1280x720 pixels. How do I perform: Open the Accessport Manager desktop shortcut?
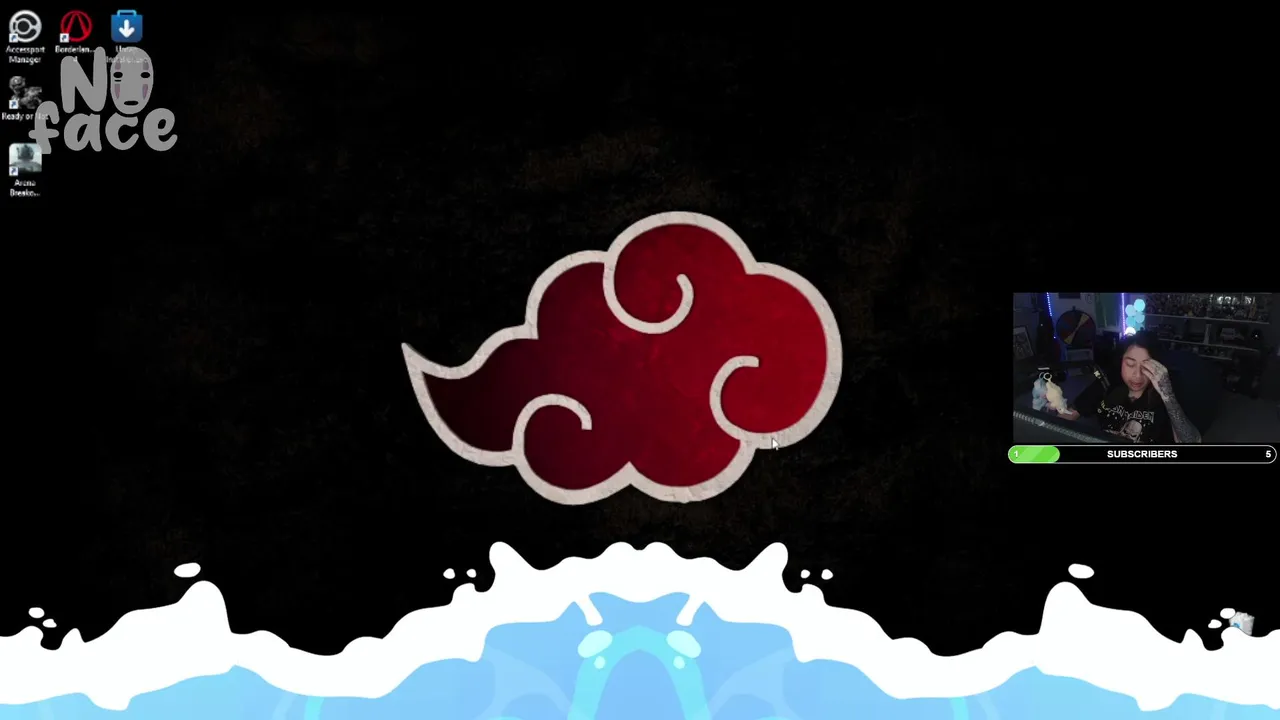[25, 28]
